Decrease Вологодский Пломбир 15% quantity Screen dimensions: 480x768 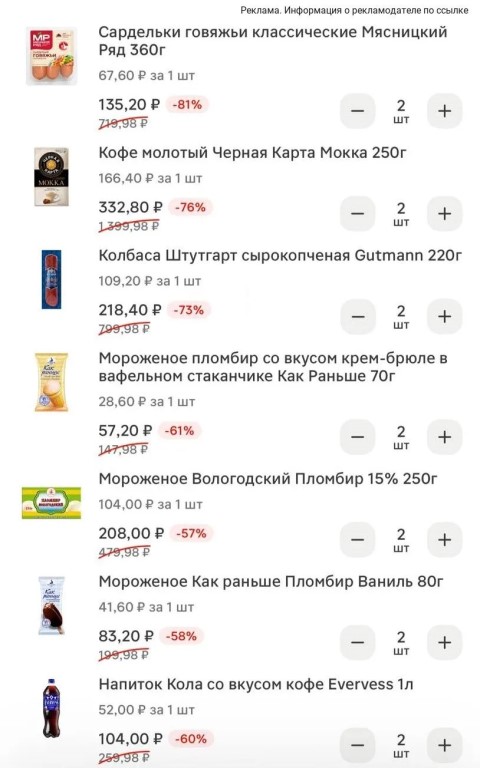click(x=358, y=540)
